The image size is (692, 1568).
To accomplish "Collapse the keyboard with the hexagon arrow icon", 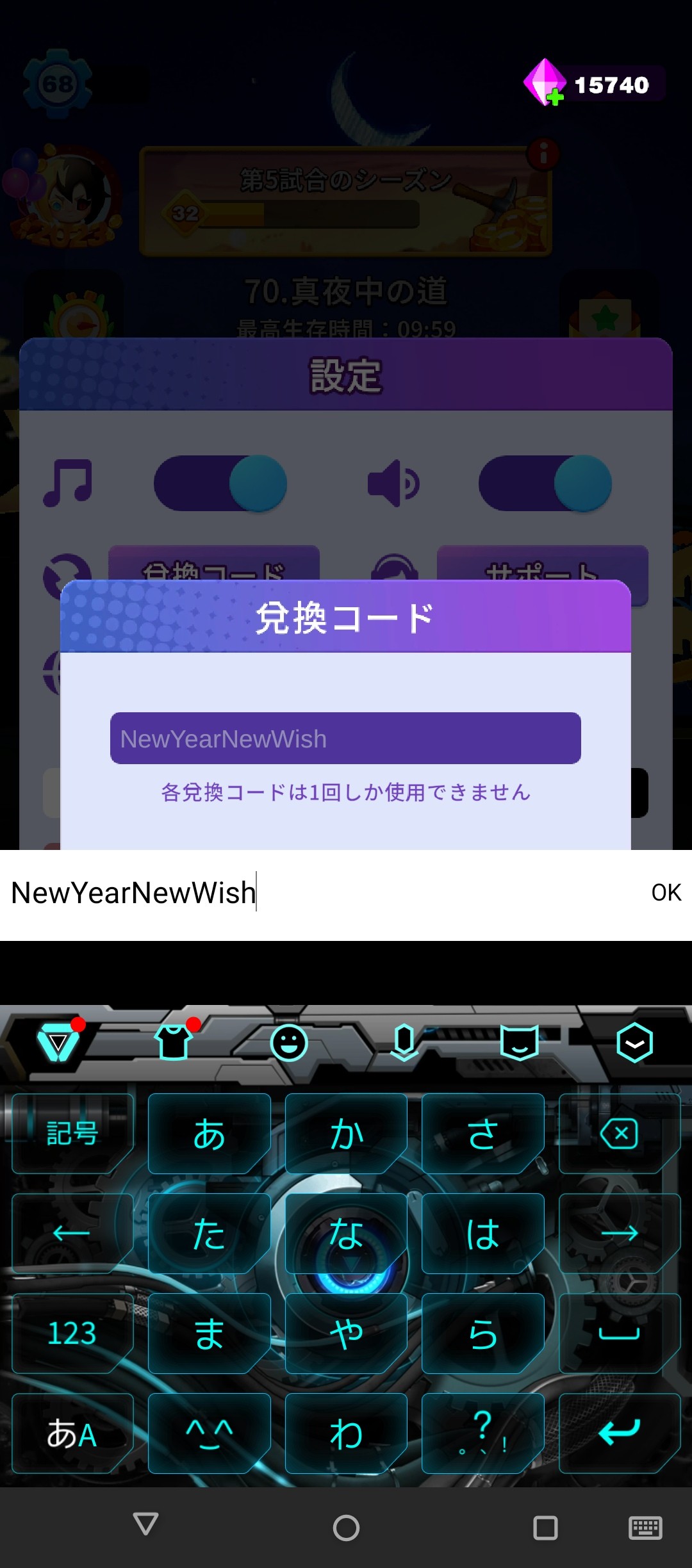I will (x=634, y=1043).
